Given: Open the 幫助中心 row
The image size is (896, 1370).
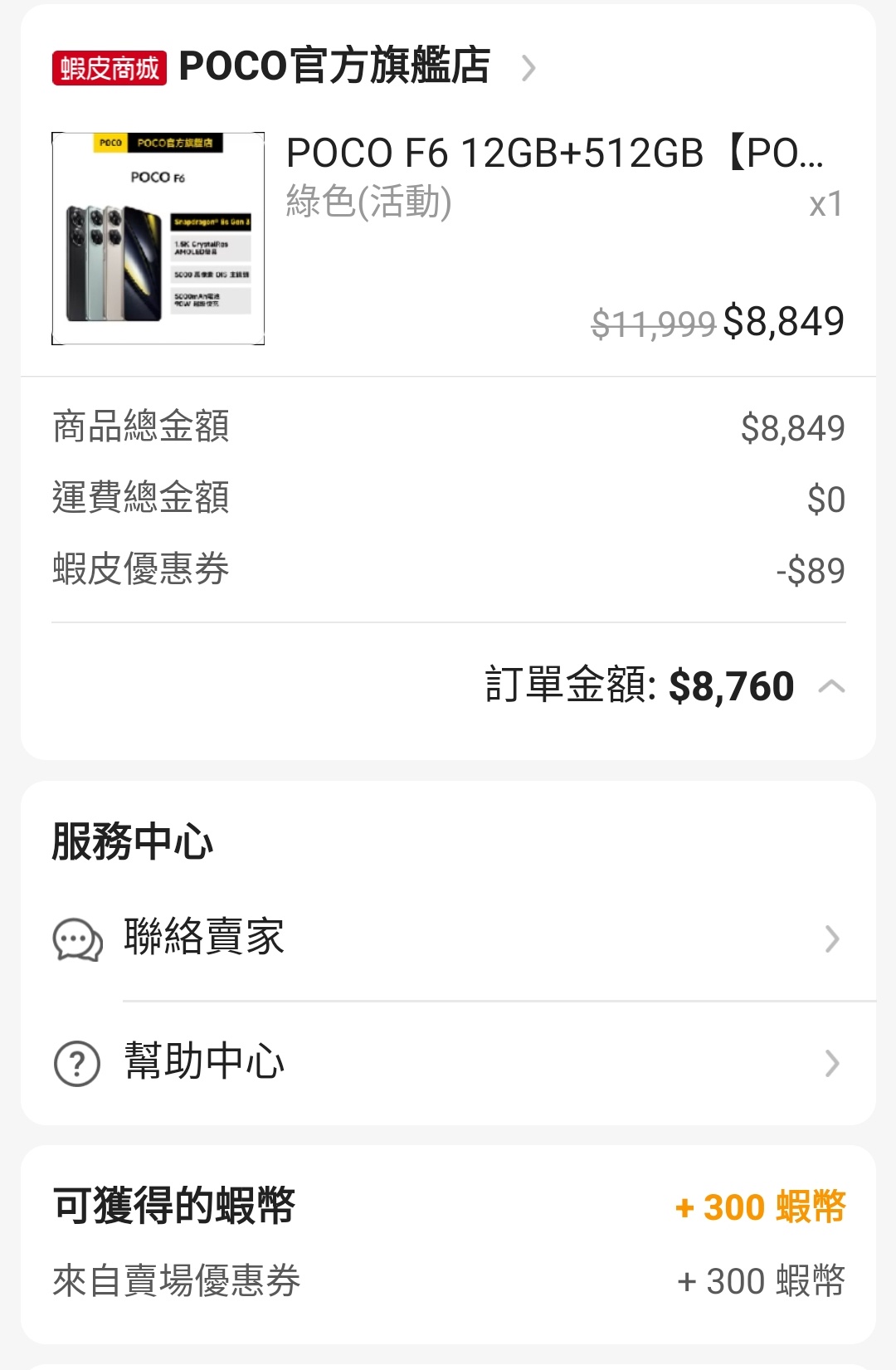Looking at the screenshot, I should point(448,1063).
